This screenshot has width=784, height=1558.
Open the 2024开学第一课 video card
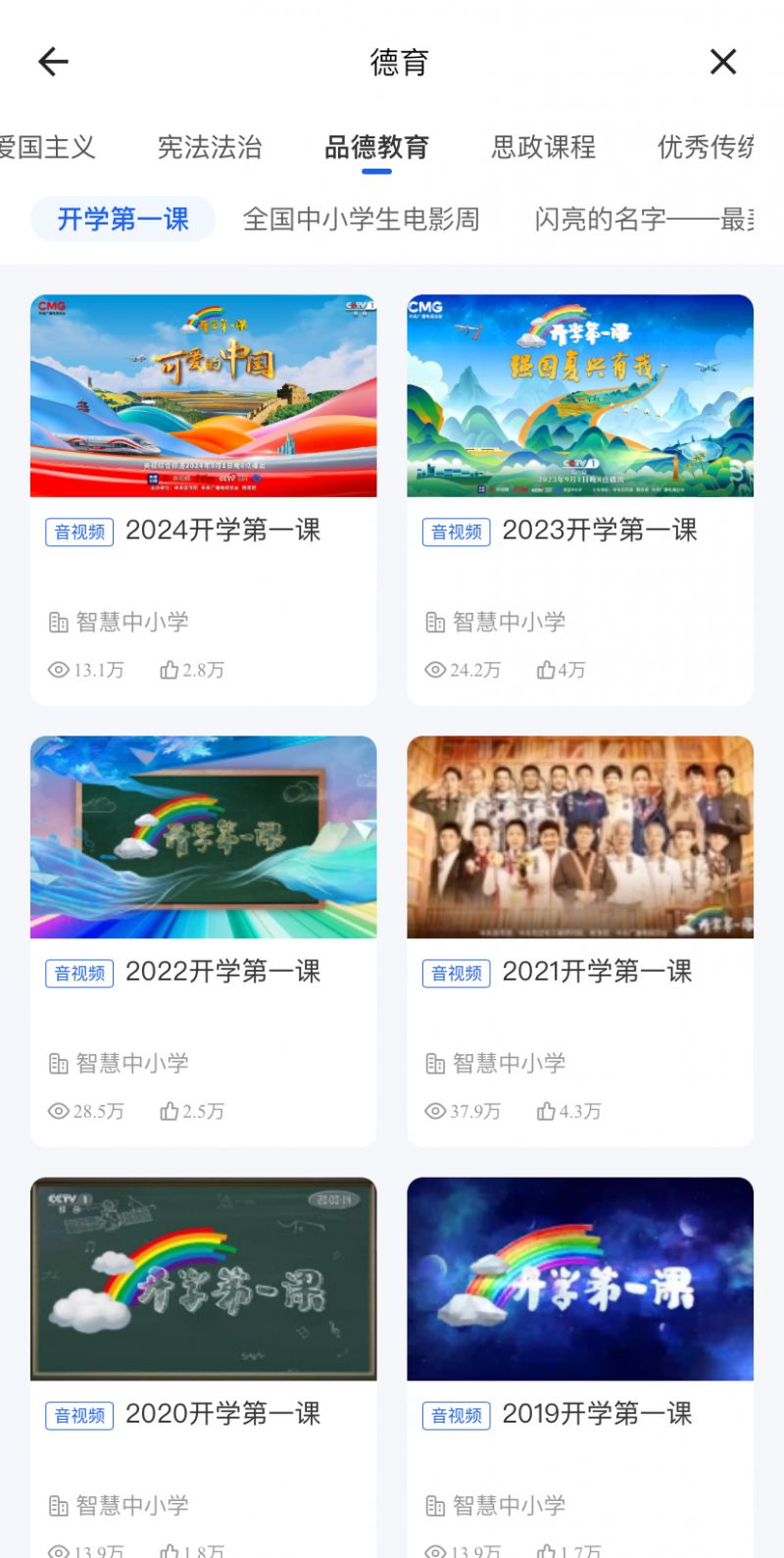click(x=204, y=499)
